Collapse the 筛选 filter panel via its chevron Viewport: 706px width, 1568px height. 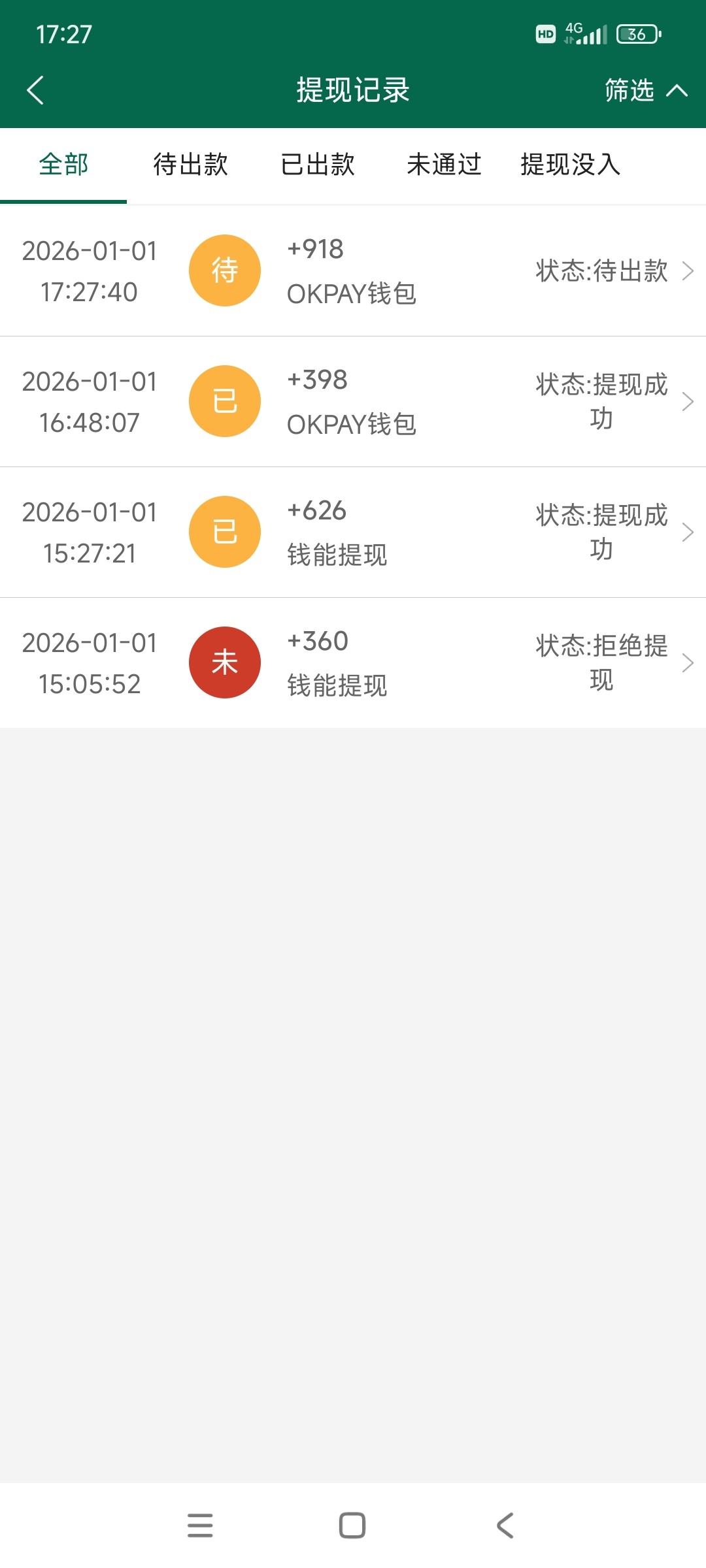(676, 90)
